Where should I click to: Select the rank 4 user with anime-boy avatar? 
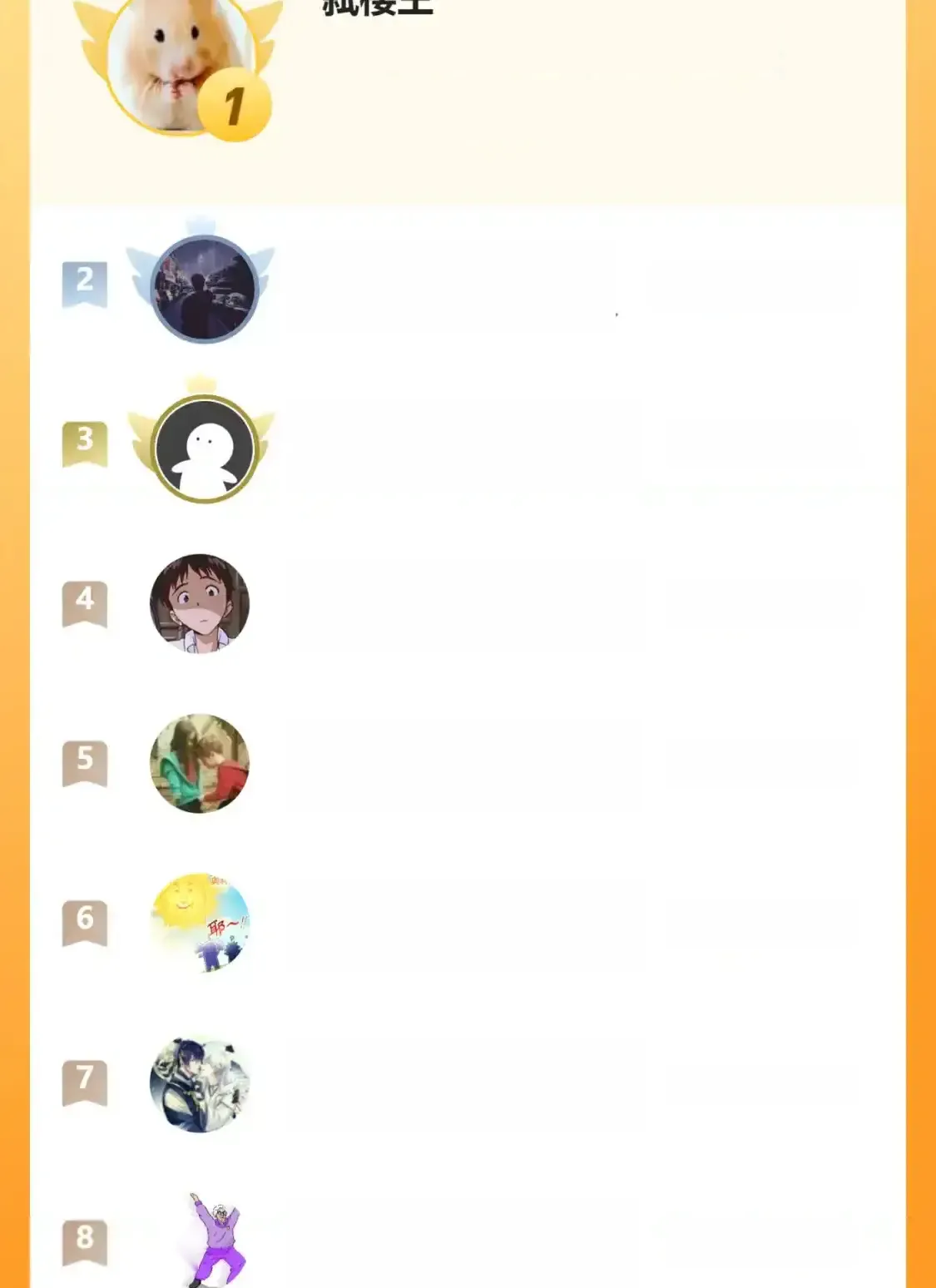(200, 603)
